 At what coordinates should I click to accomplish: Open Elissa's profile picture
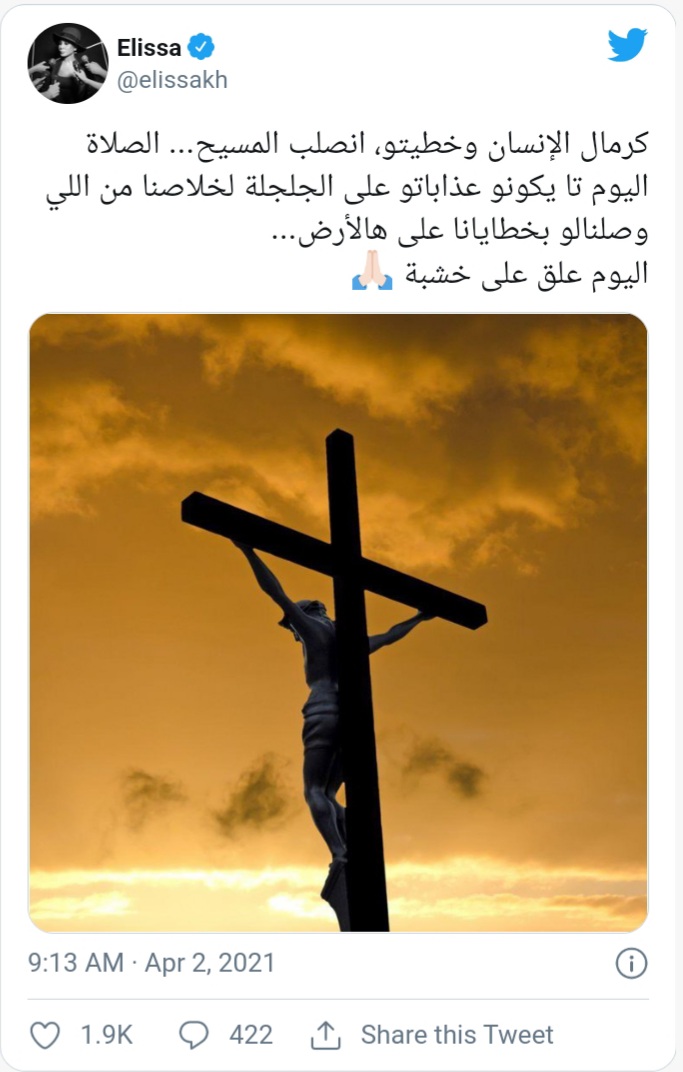click(67, 63)
